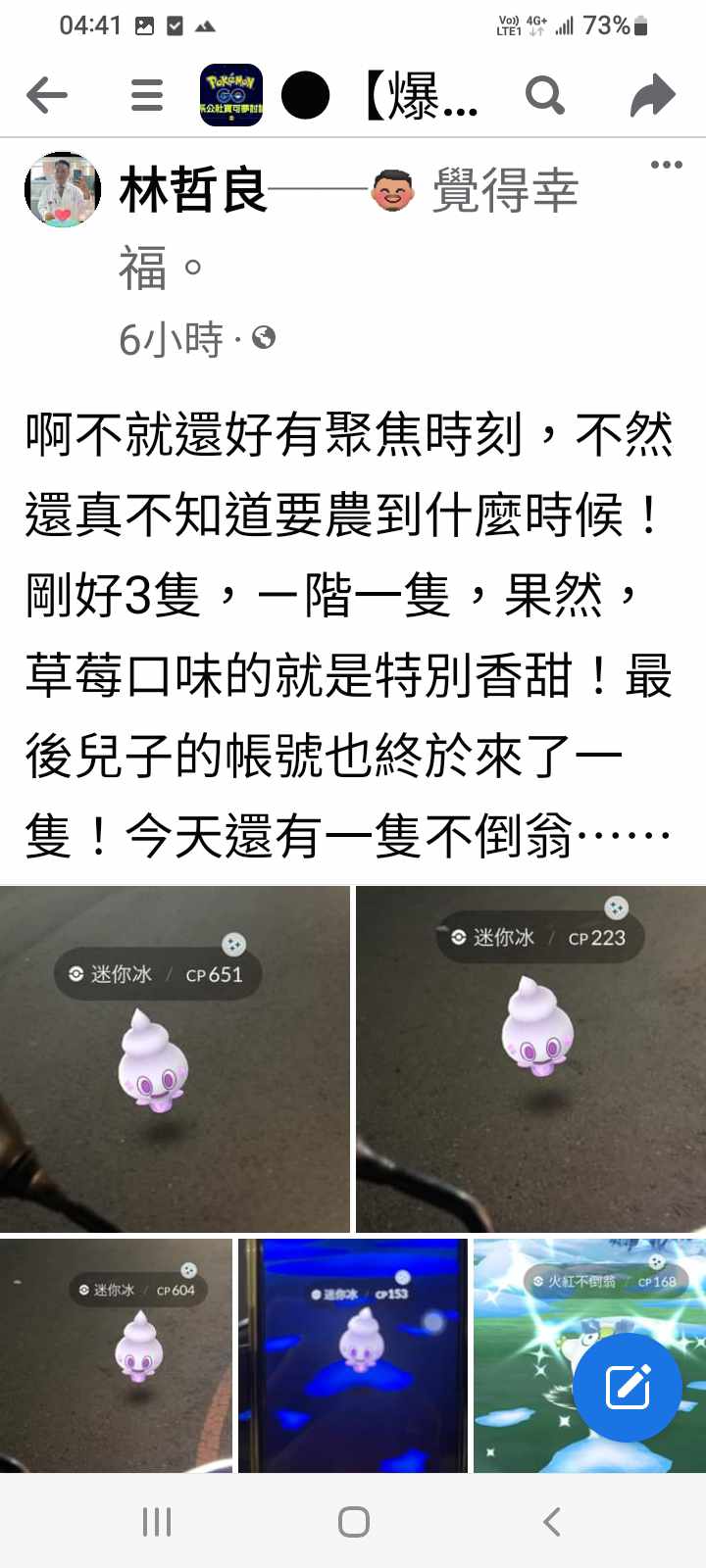
Task: Open the recent apps view
Action: pos(157,1521)
